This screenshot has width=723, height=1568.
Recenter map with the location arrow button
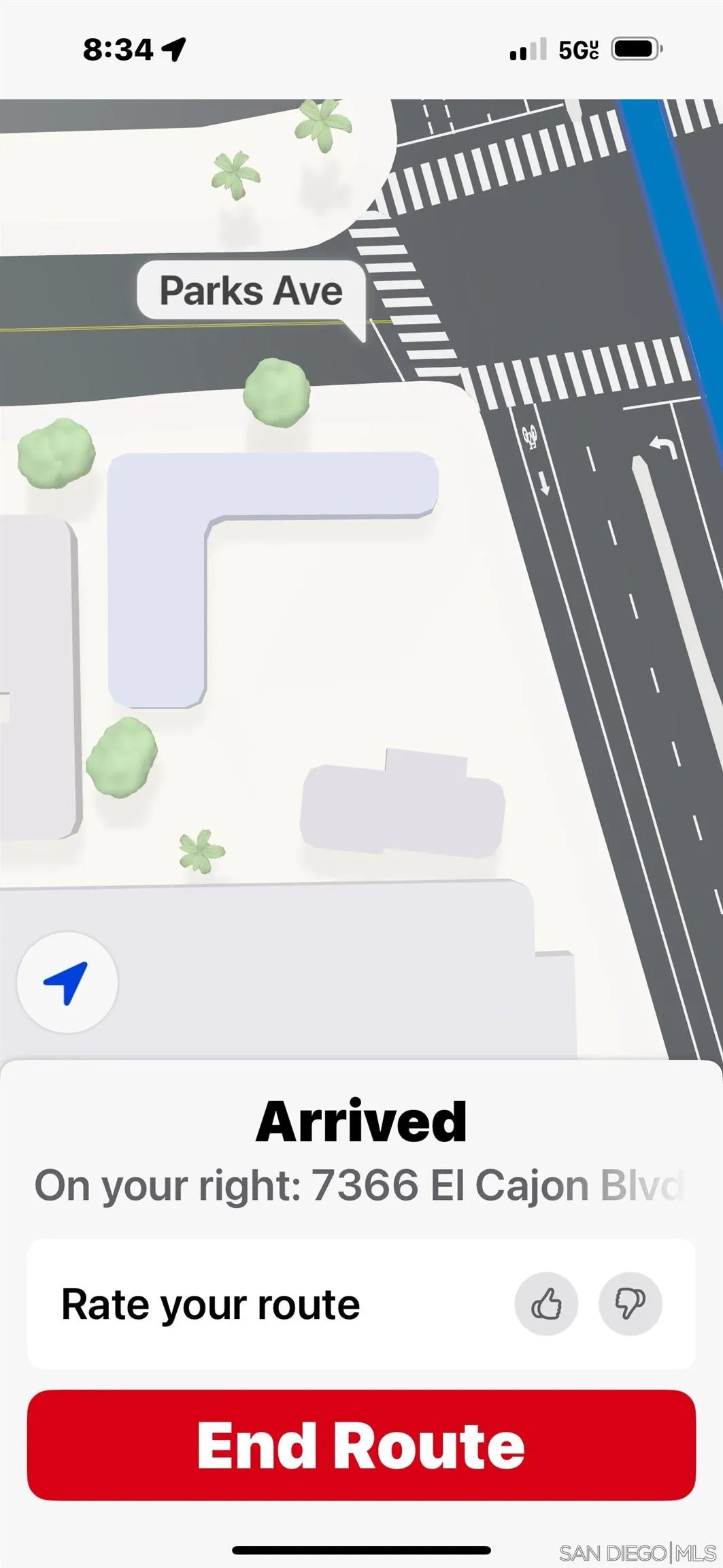[67, 983]
